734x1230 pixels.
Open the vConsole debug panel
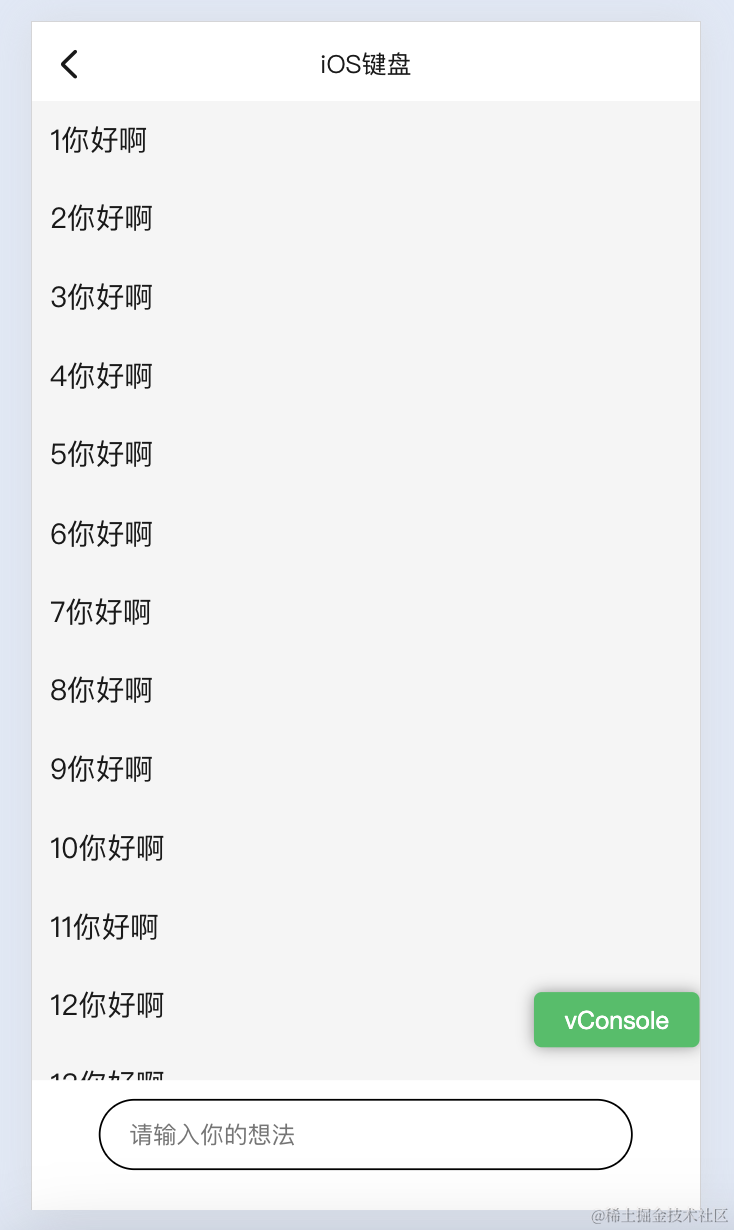(616, 1020)
